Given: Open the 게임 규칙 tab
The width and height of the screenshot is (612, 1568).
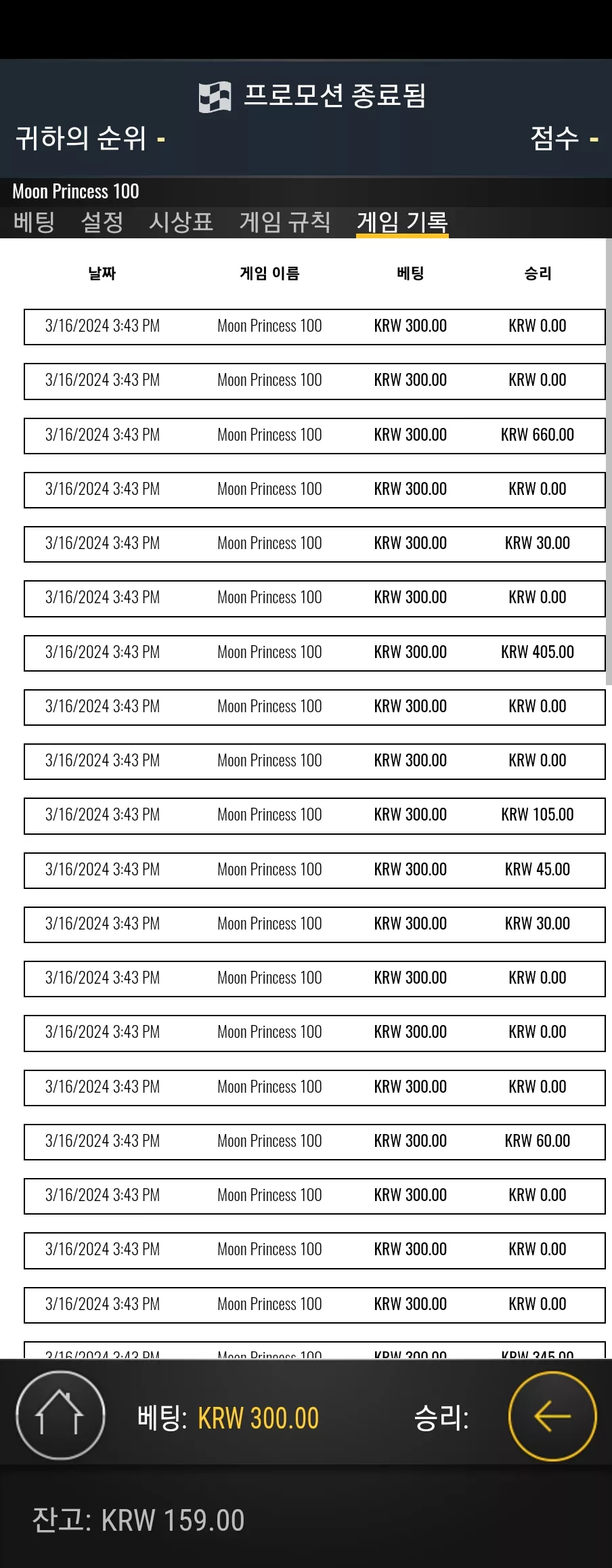Looking at the screenshot, I should point(285,222).
